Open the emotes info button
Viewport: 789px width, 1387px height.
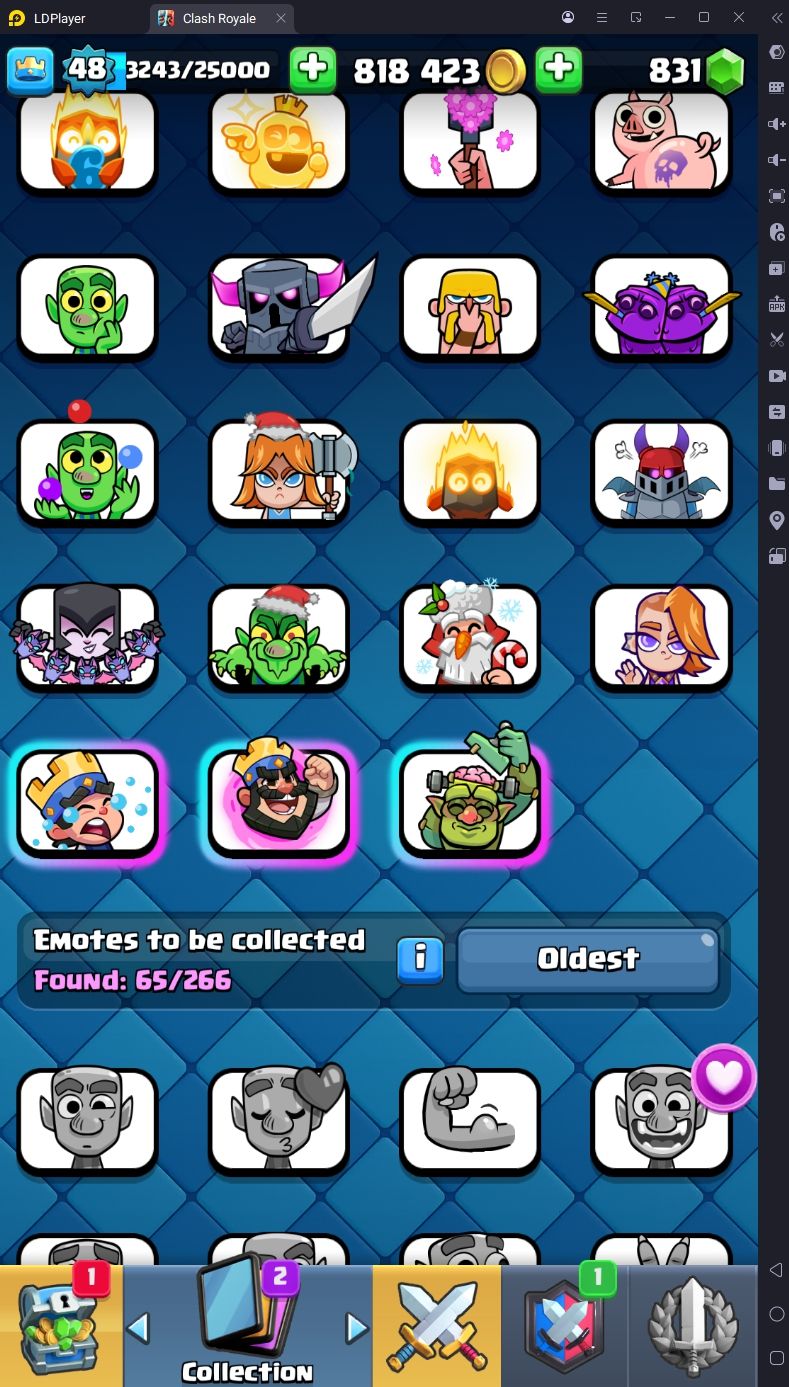click(421, 960)
